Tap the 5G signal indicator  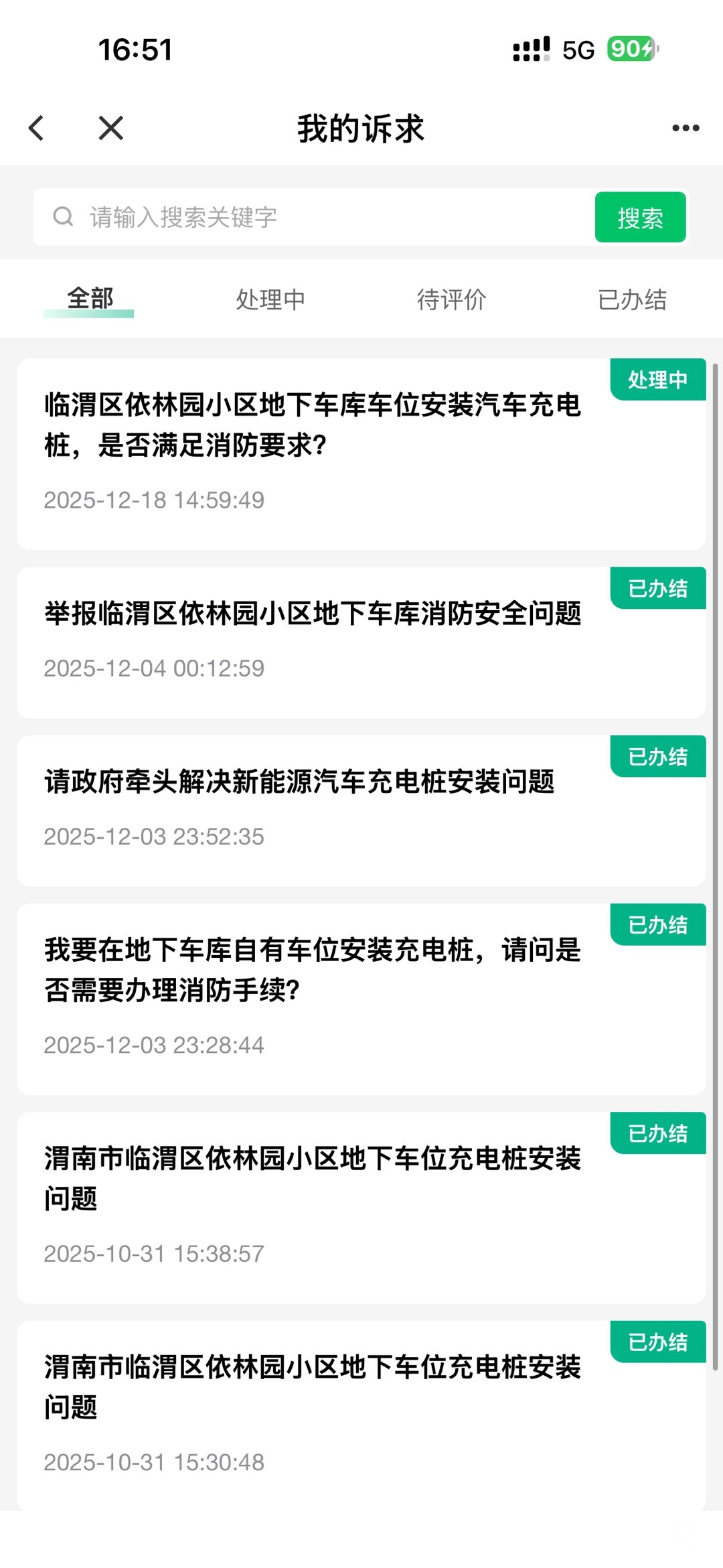(577, 50)
